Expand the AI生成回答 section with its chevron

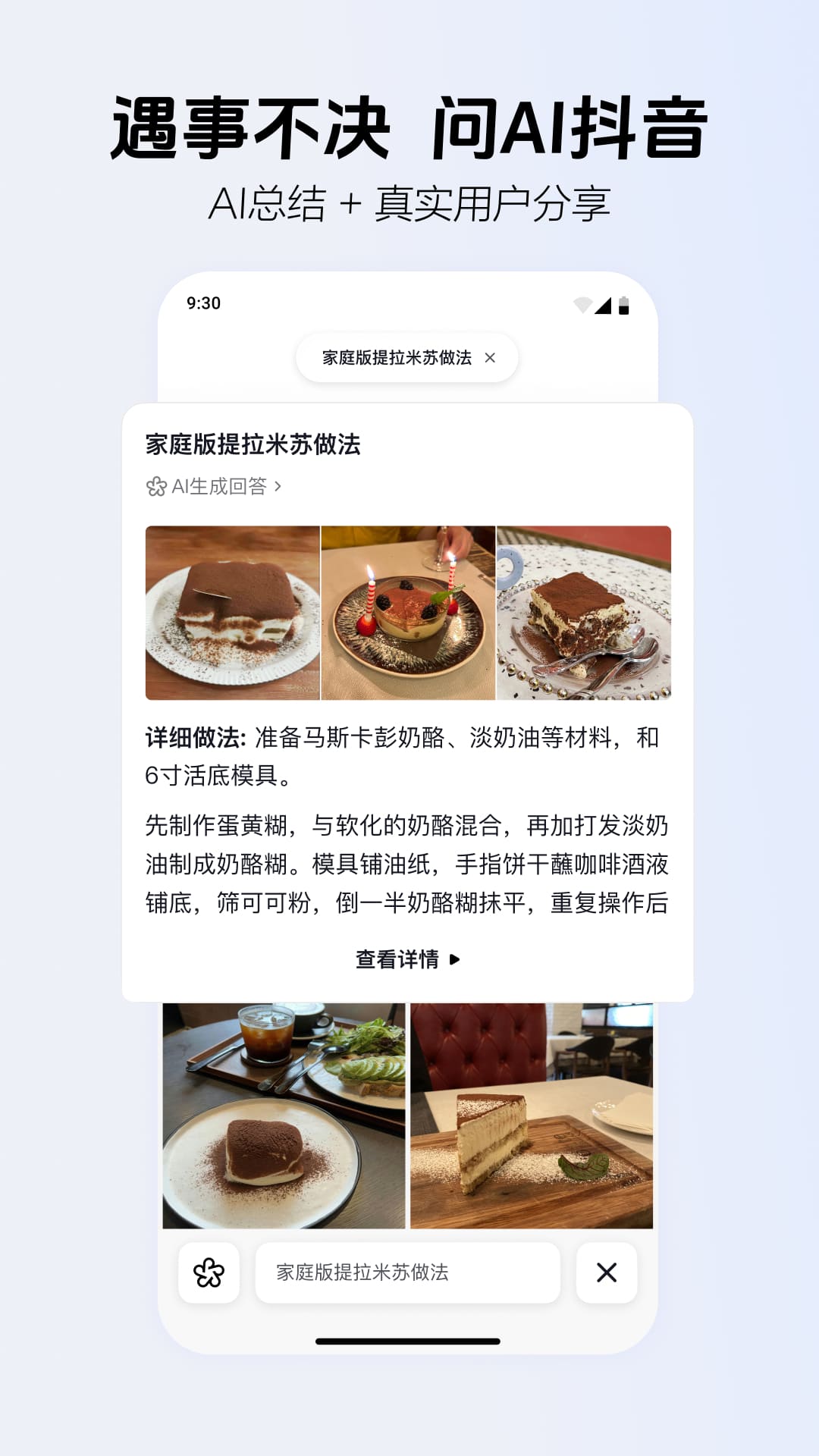278,485
